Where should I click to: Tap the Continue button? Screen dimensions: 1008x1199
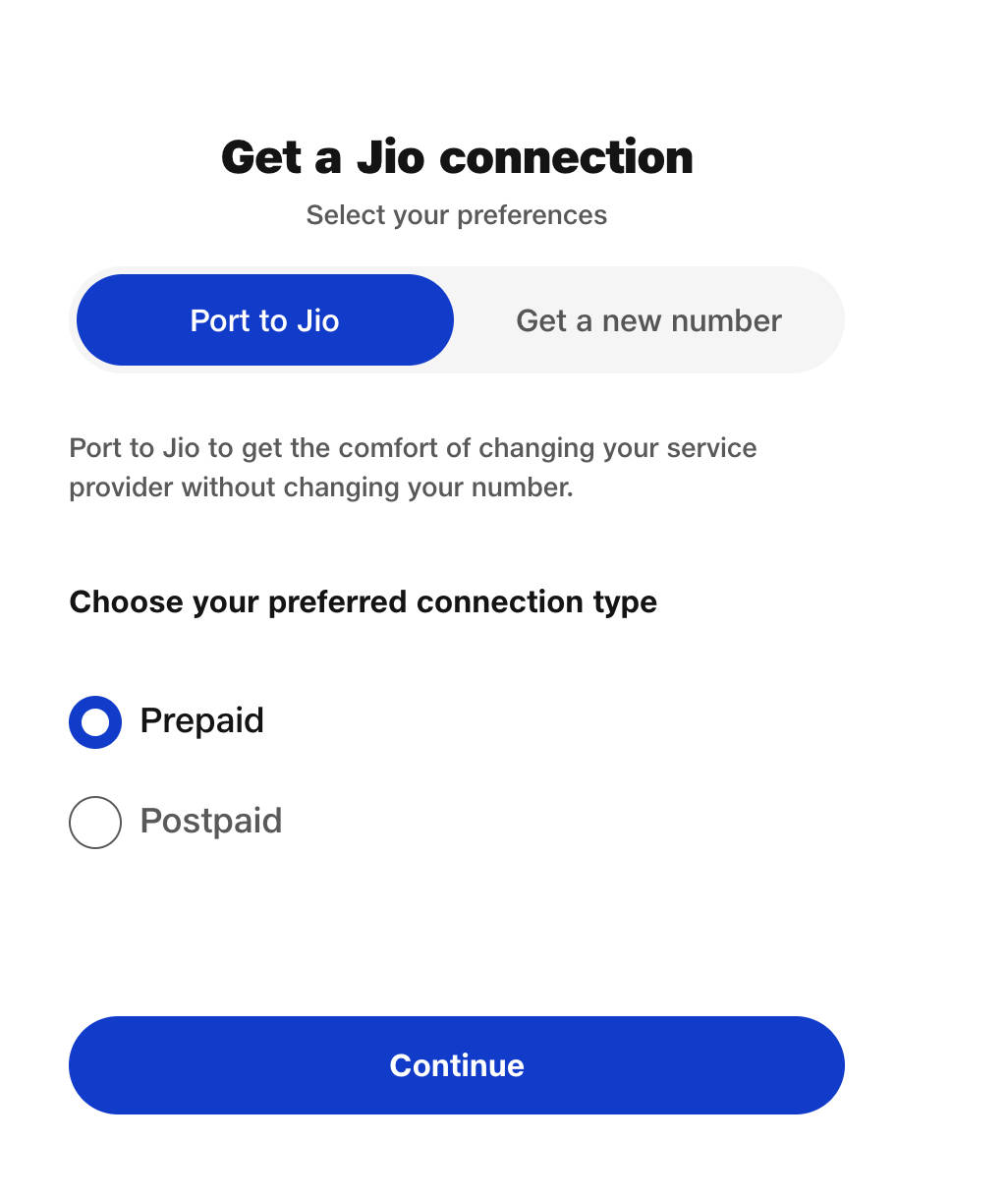[456, 1065]
